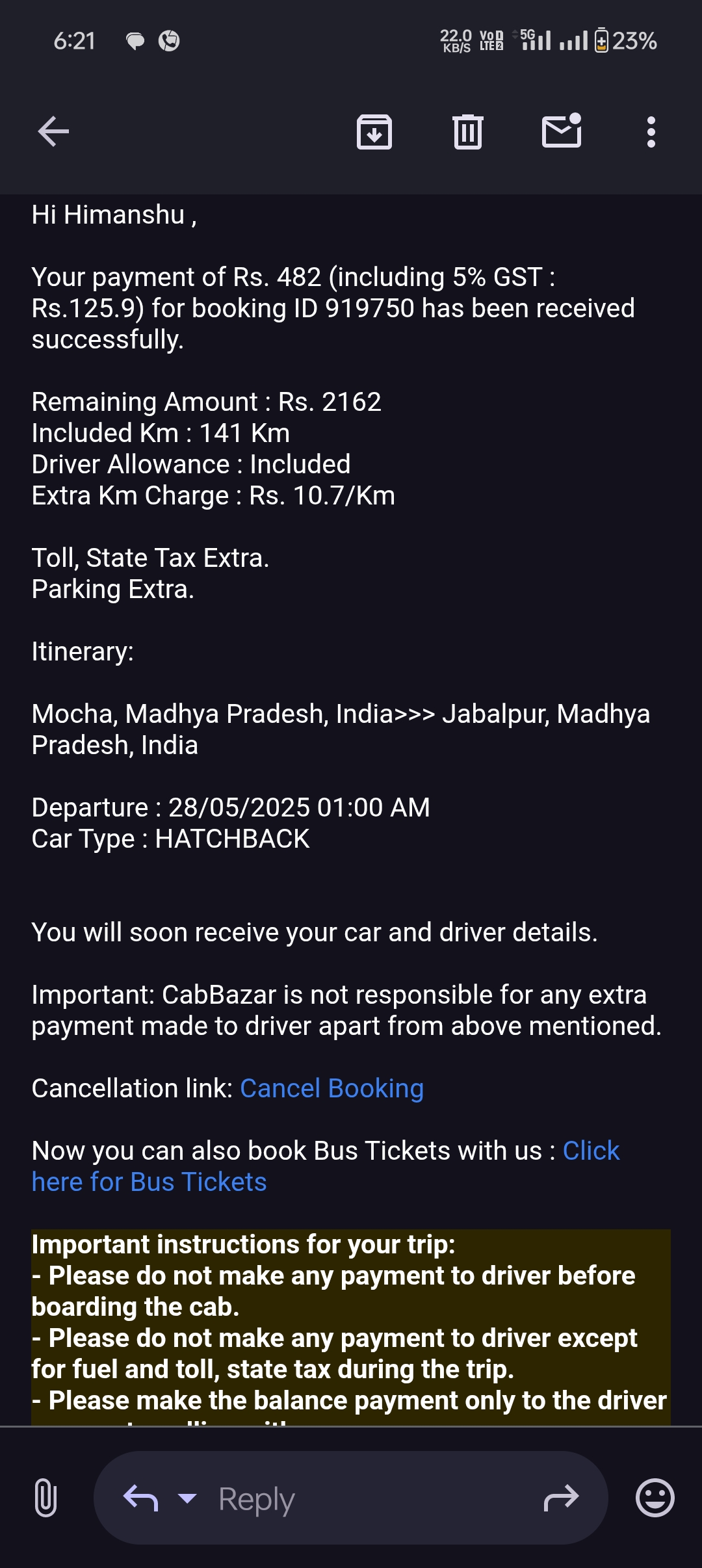Follow the Click here for Bus Tickets link
This screenshot has height=1568, width=702.
[x=149, y=1182]
